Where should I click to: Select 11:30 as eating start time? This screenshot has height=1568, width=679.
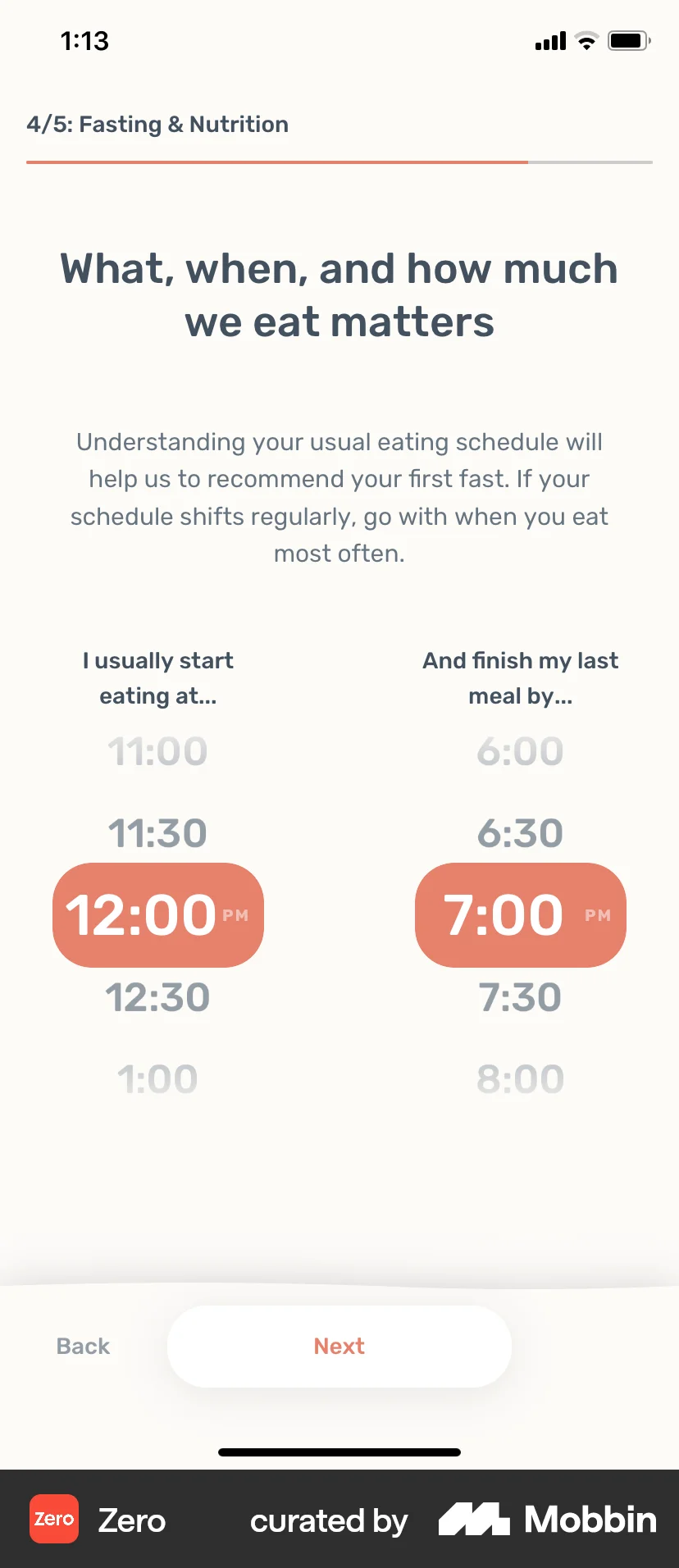[157, 832]
